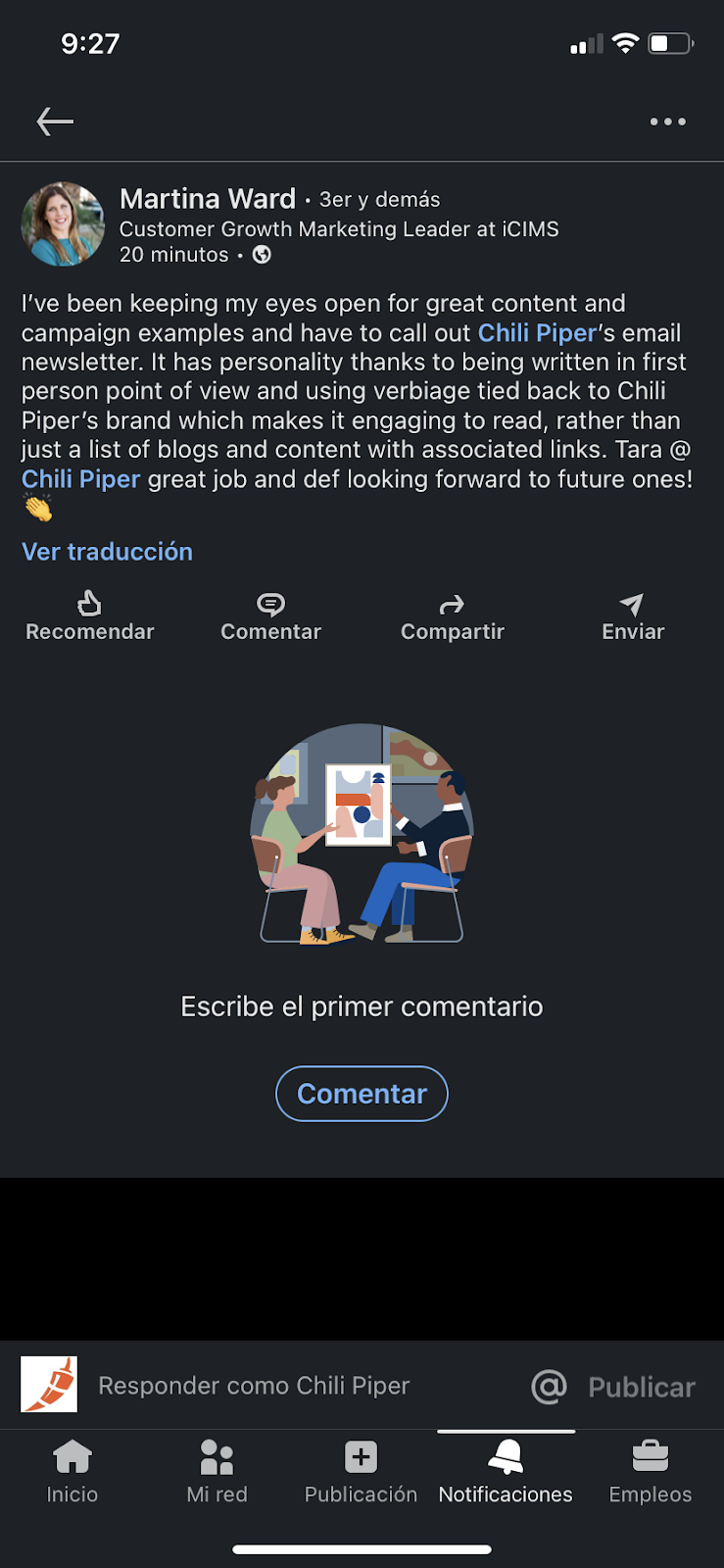This screenshot has height=1568, width=724.
Task: Switch to the Inicio tab
Action: tap(72, 1471)
